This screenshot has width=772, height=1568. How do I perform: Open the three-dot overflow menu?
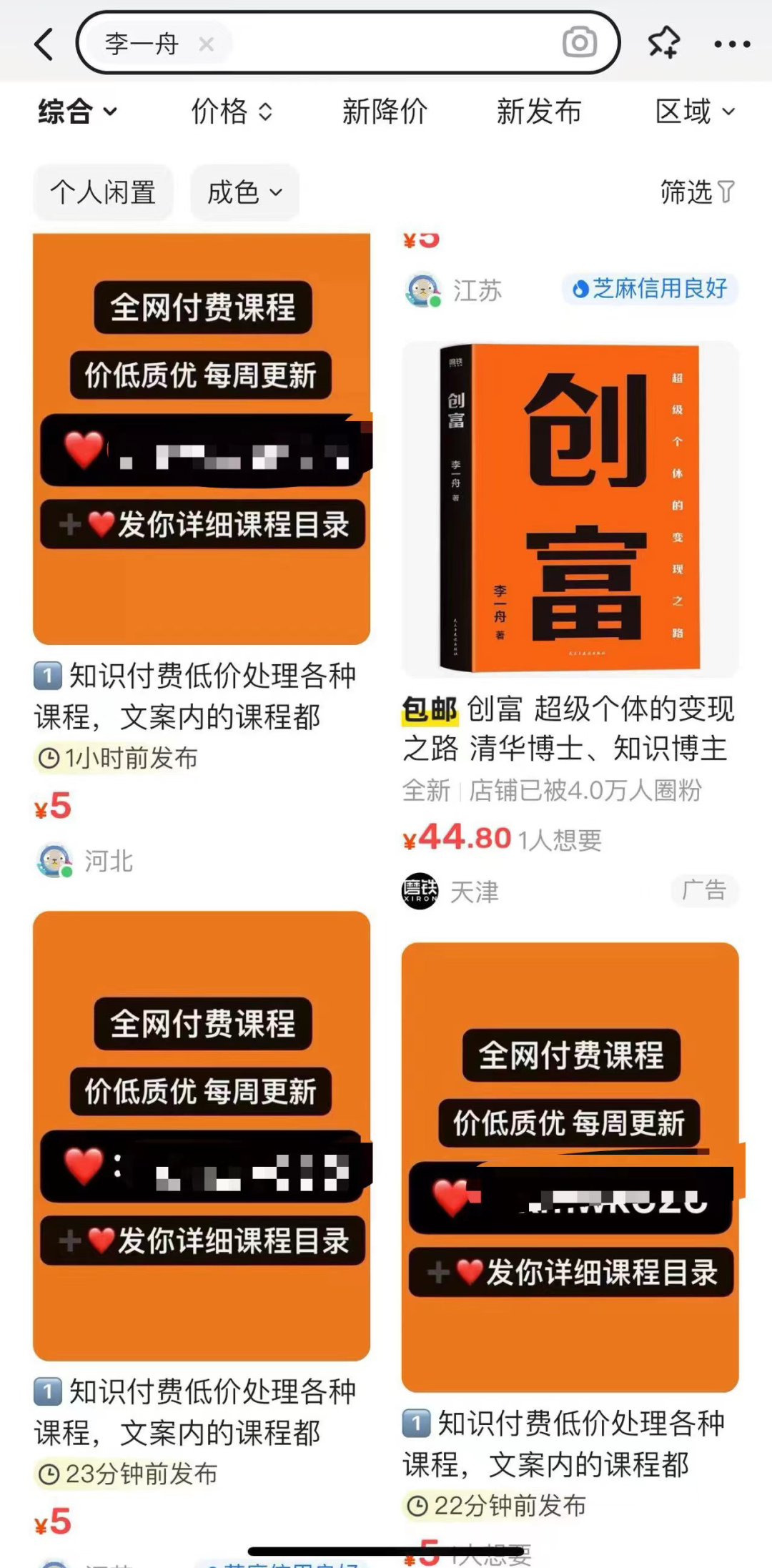coord(732,44)
